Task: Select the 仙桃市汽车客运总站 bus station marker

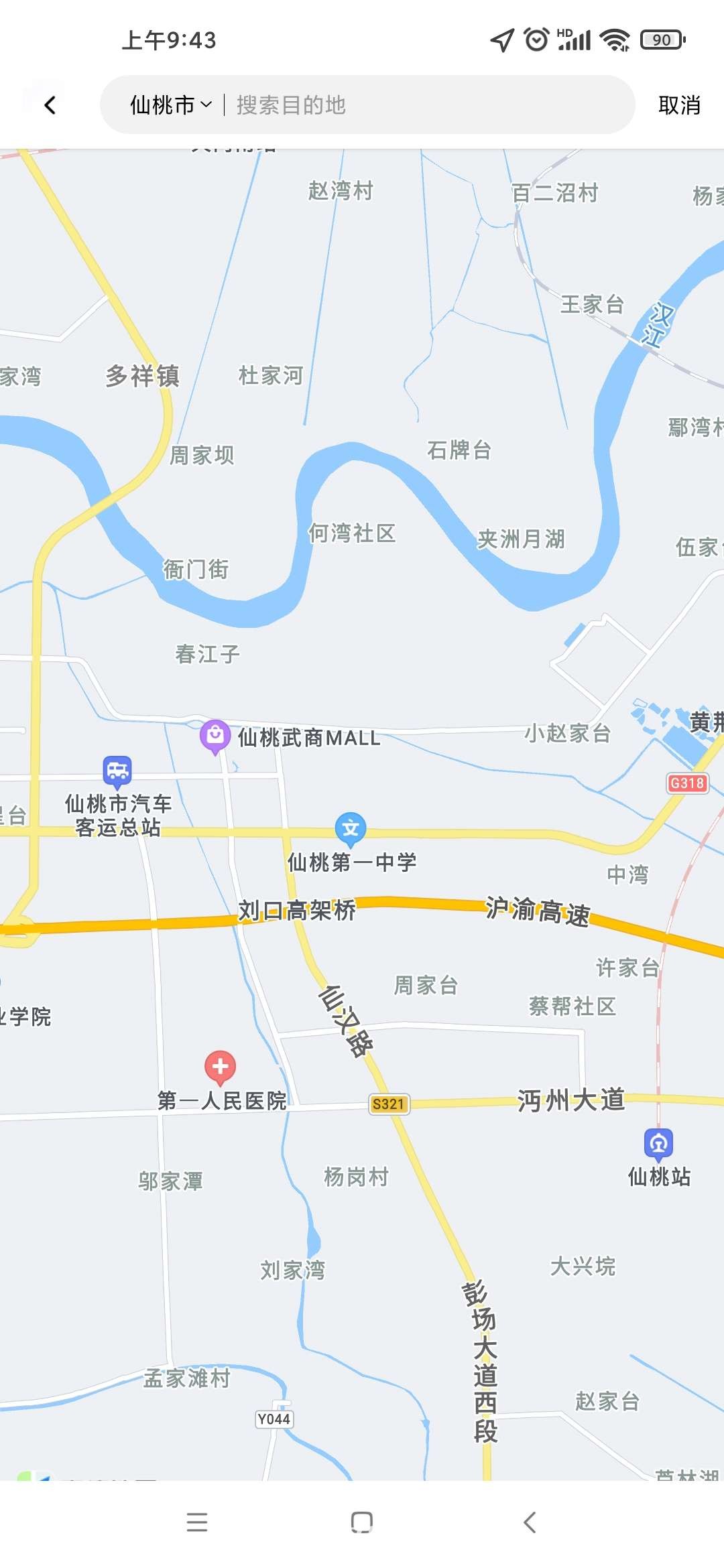Action: (117, 771)
